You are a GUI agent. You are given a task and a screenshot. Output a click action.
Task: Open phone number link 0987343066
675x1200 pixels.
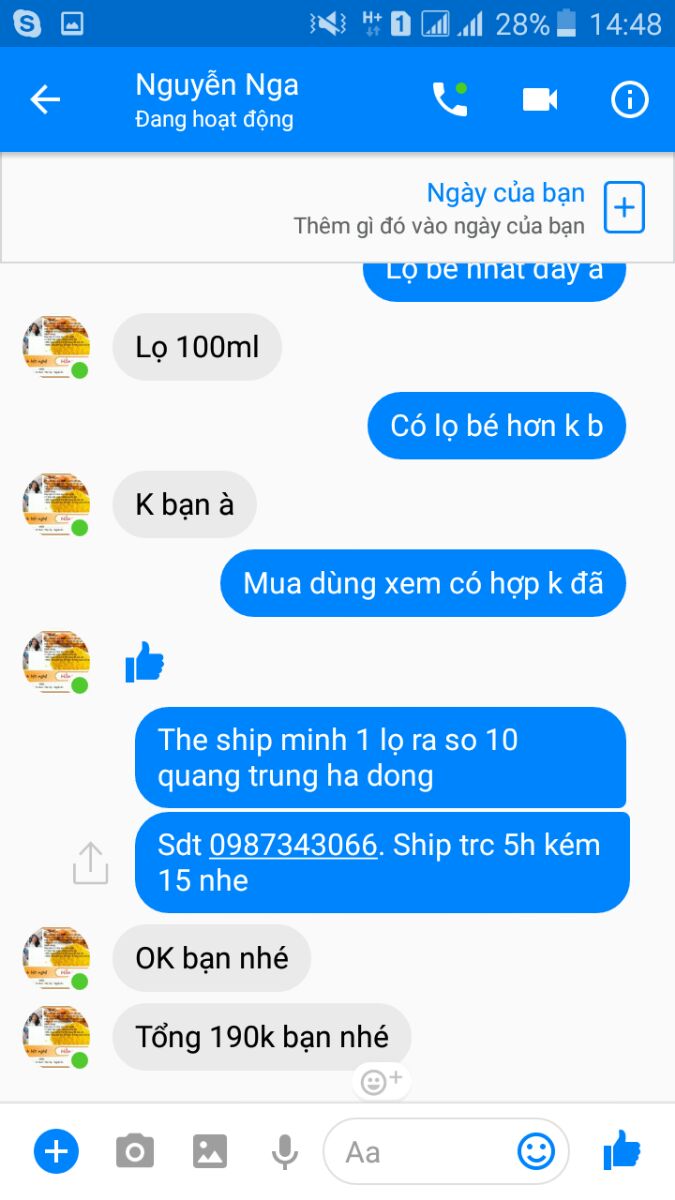pos(293,845)
